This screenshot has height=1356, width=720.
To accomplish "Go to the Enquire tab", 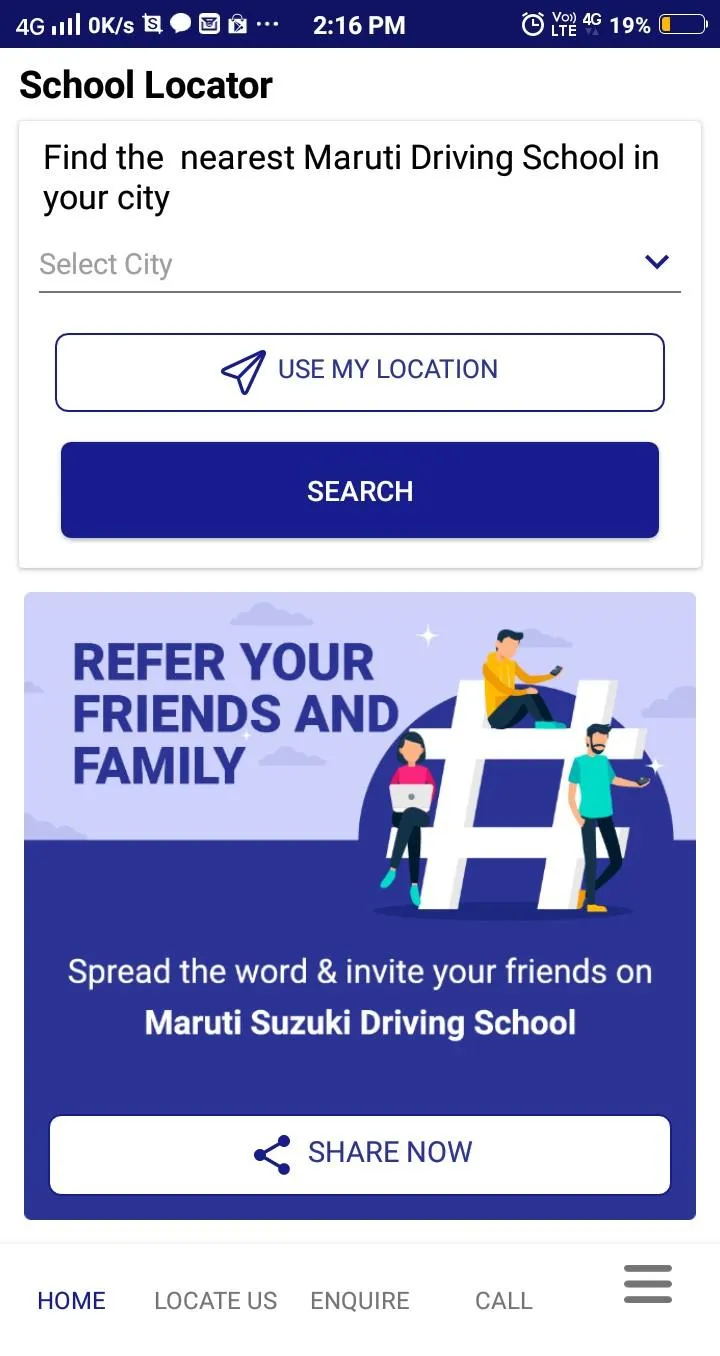I will coord(360,1300).
